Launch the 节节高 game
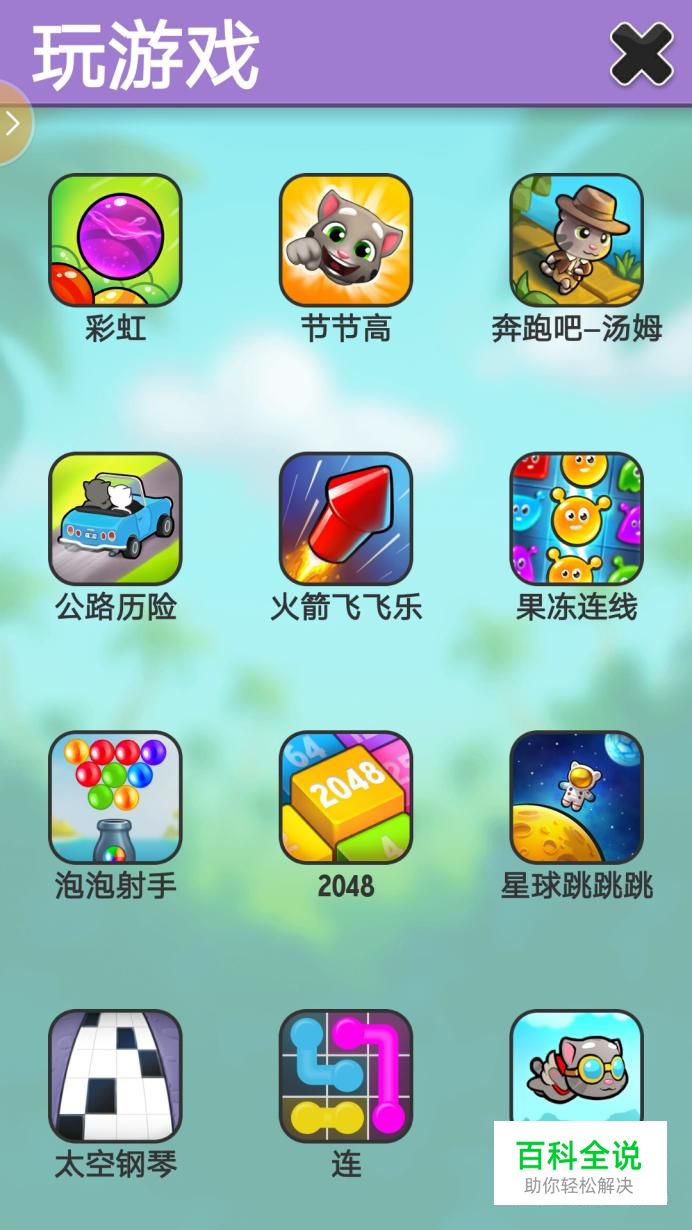 pyautogui.click(x=346, y=240)
